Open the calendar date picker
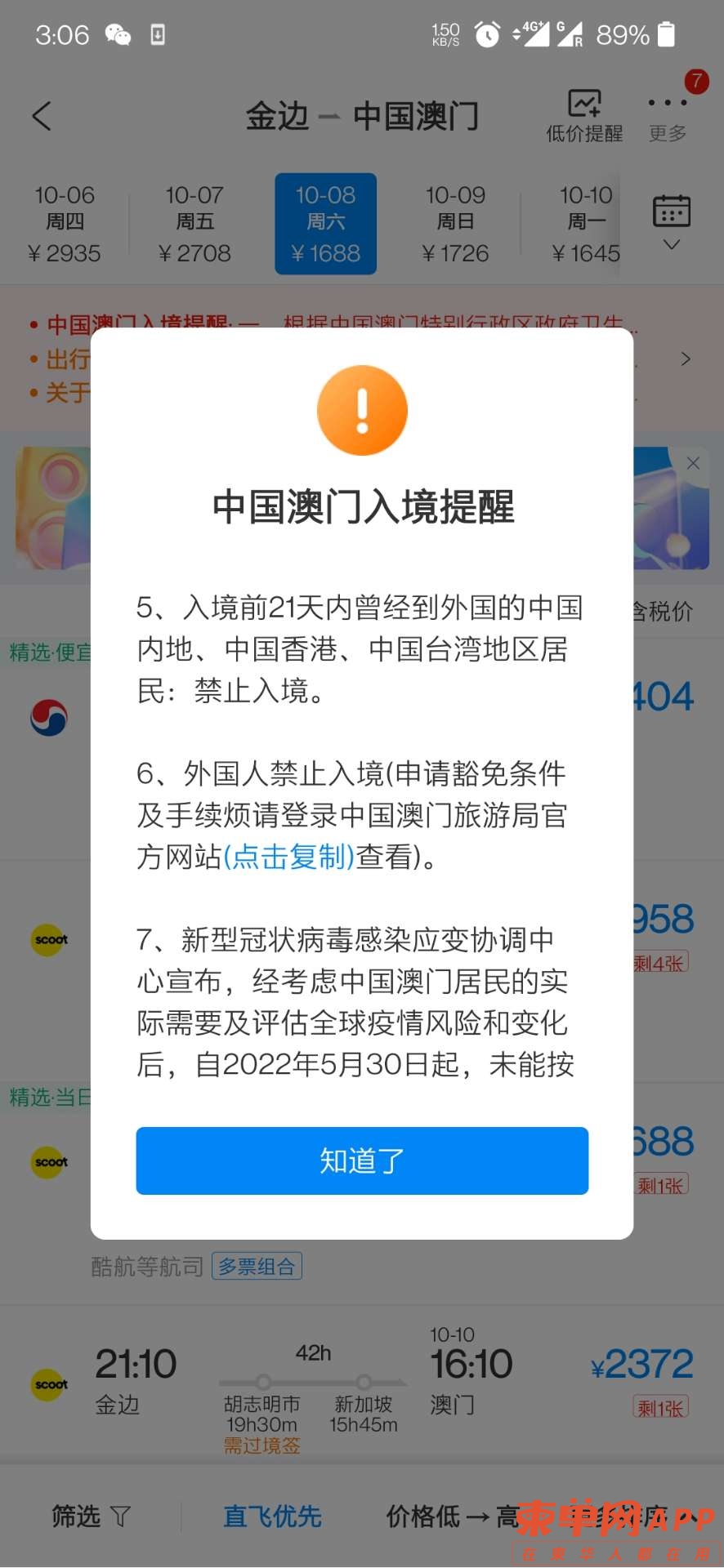Image resolution: width=724 pixels, height=1568 pixels. point(672,222)
